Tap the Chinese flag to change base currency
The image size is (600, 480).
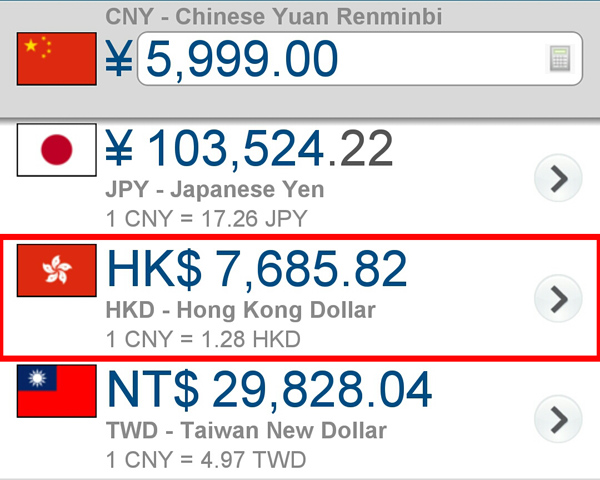click(x=57, y=59)
